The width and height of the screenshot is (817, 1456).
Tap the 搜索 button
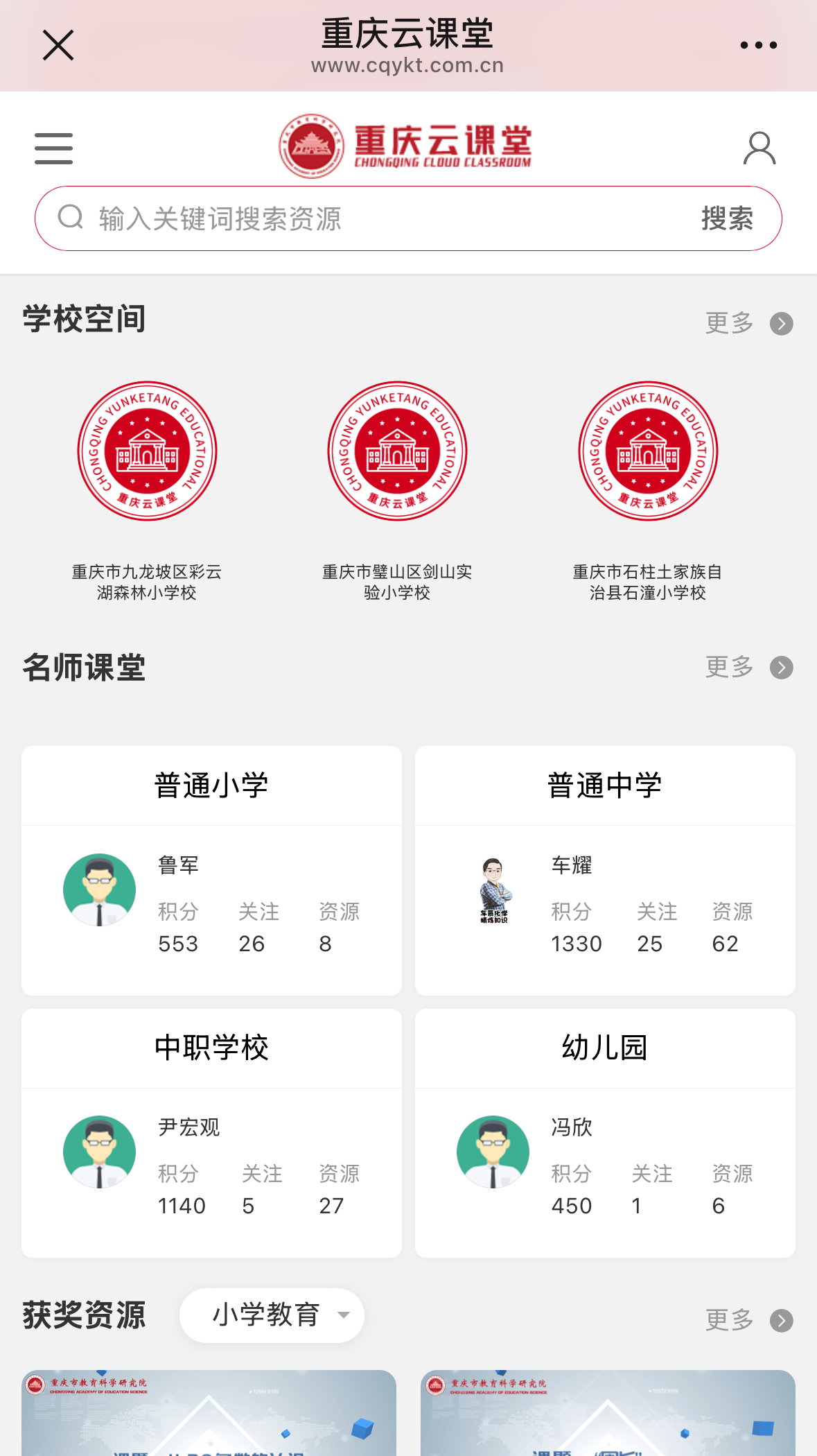(727, 219)
